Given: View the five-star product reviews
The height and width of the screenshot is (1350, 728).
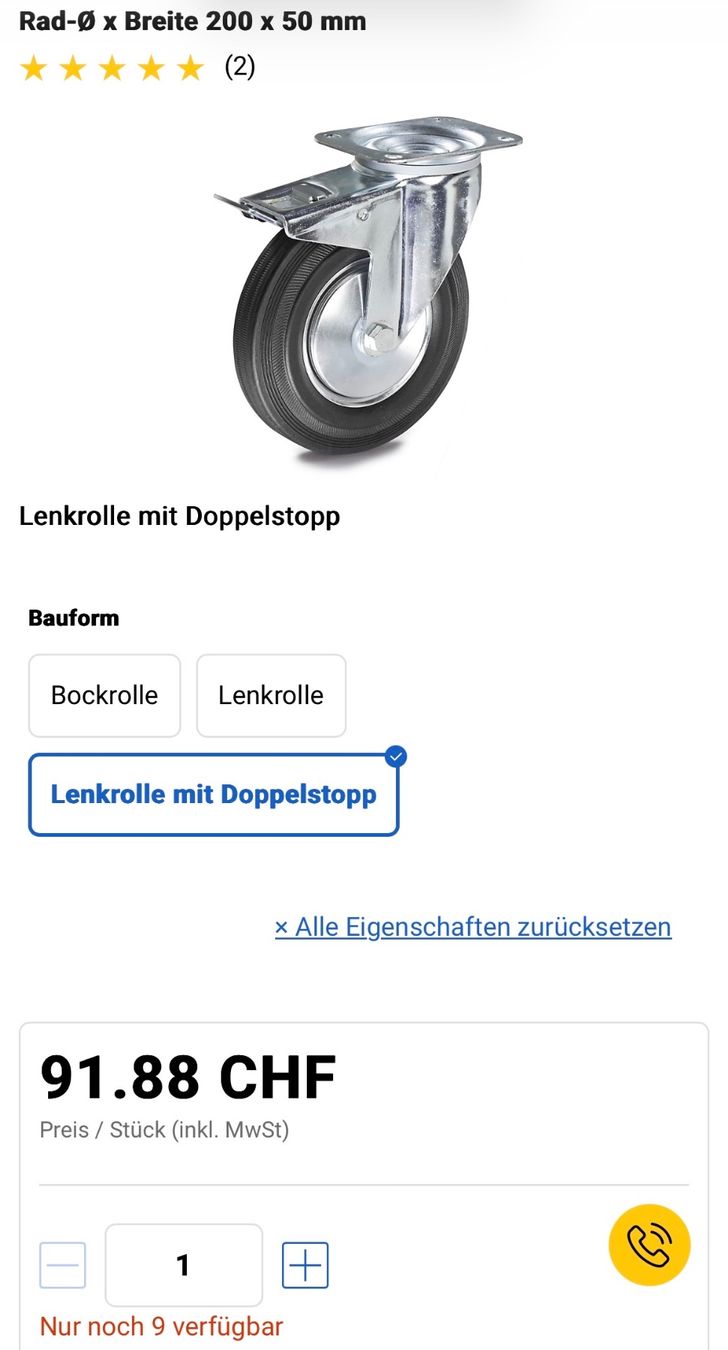Looking at the screenshot, I should pyautogui.click(x=137, y=68).
